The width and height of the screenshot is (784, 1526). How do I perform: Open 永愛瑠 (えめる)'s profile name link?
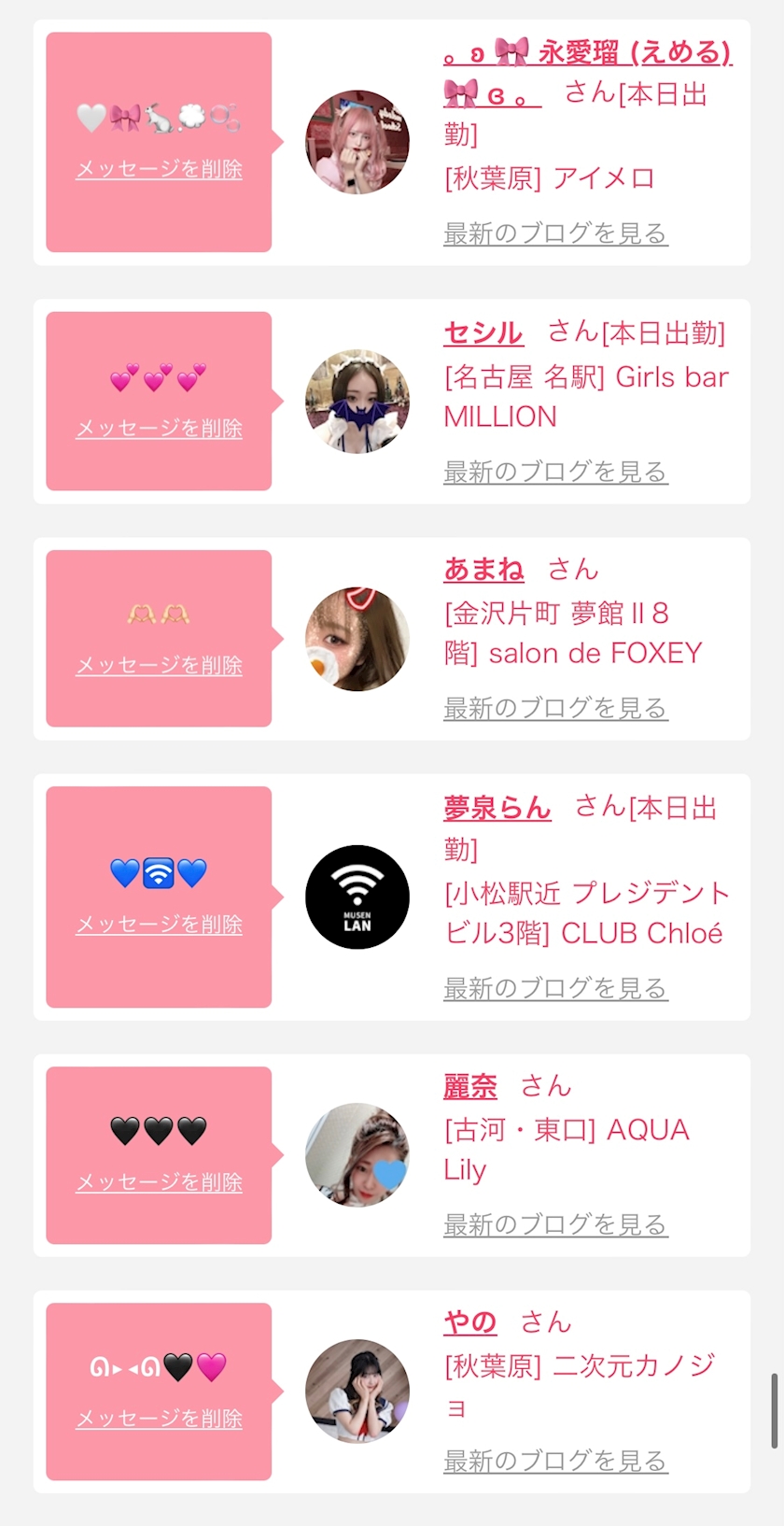click(587, 72)
